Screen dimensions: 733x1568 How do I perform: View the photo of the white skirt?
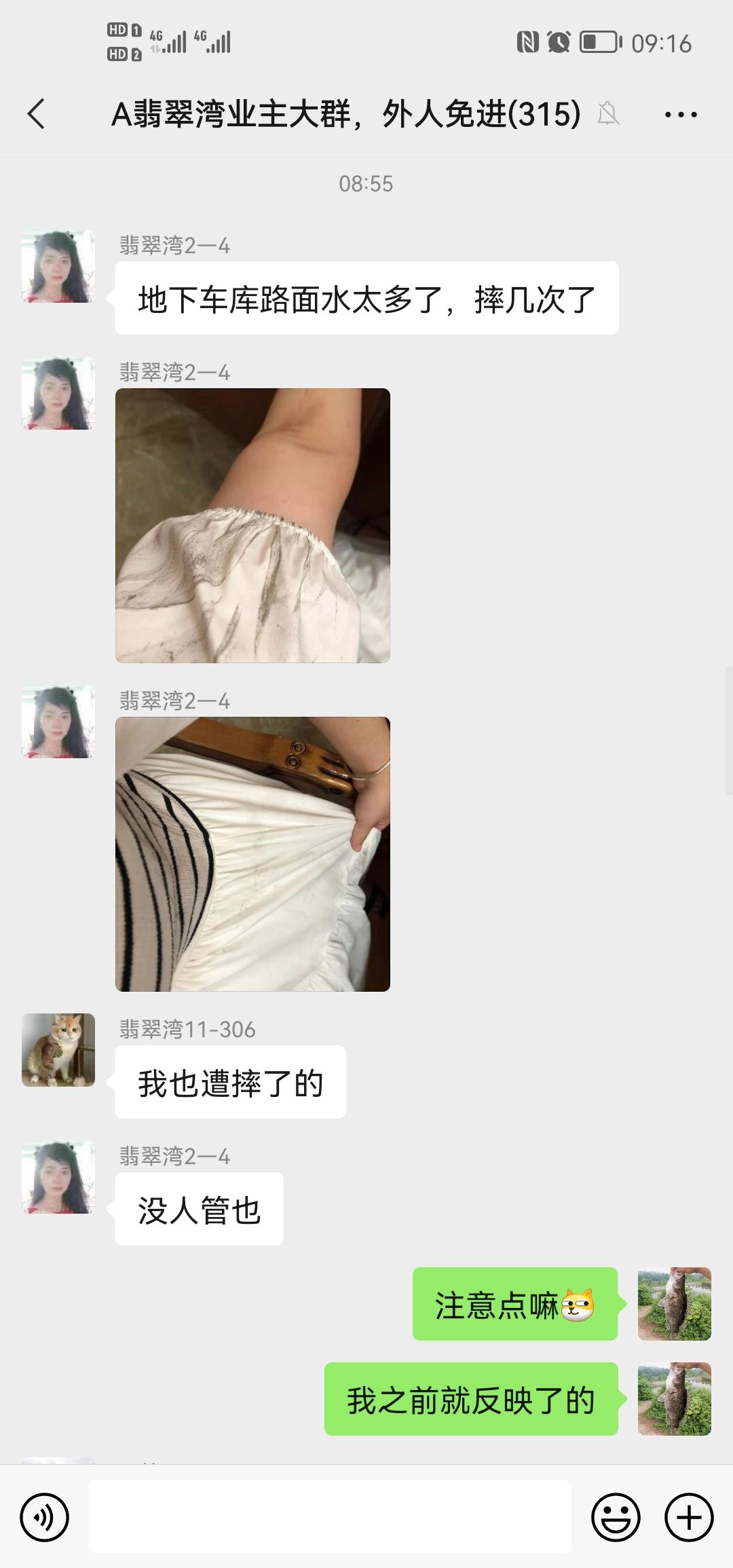252,854
